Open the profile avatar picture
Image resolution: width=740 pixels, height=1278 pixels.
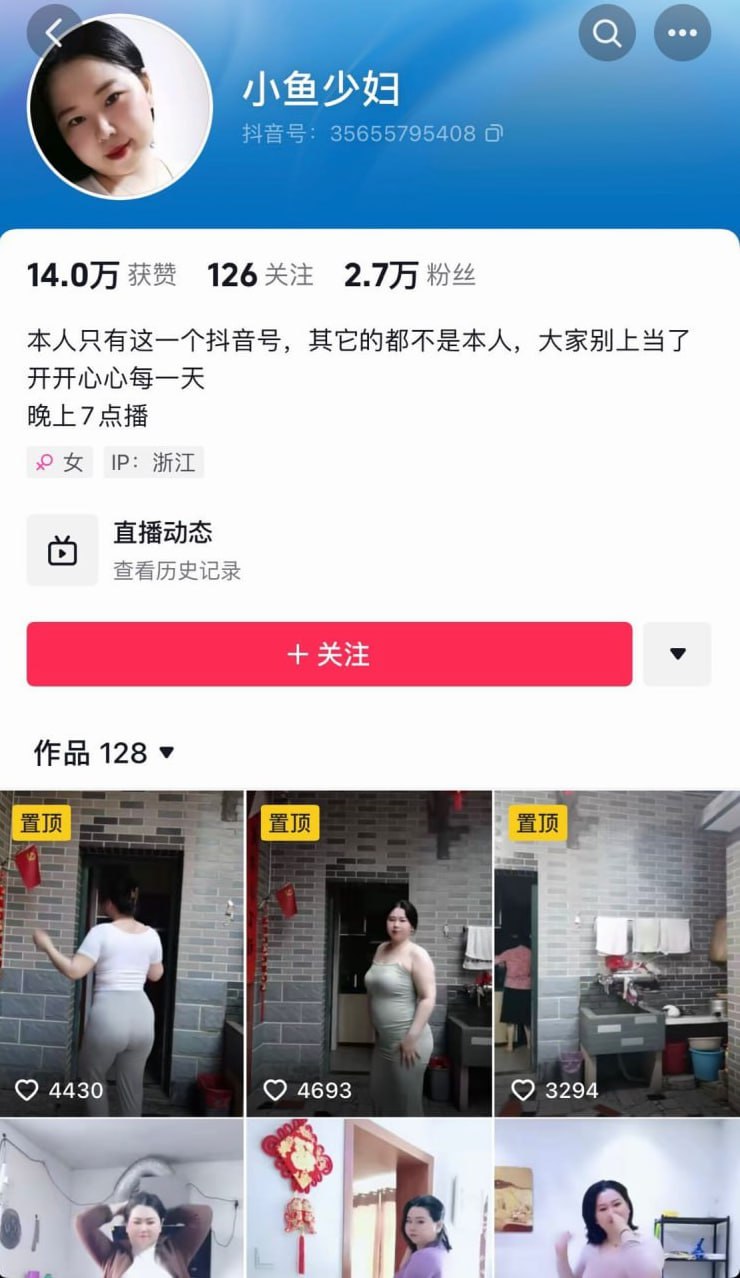(120, 107)
